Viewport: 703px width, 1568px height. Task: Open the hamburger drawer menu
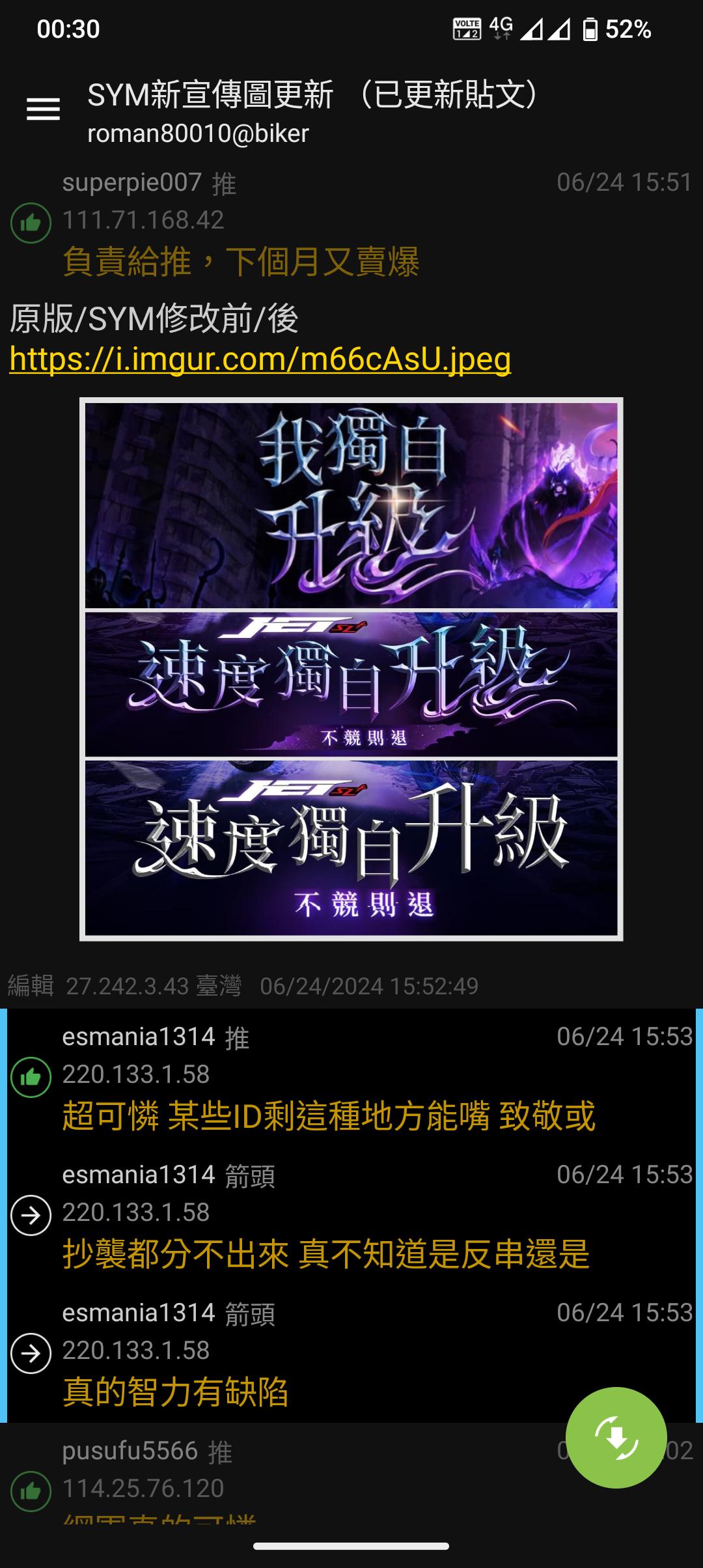[43, 109]
